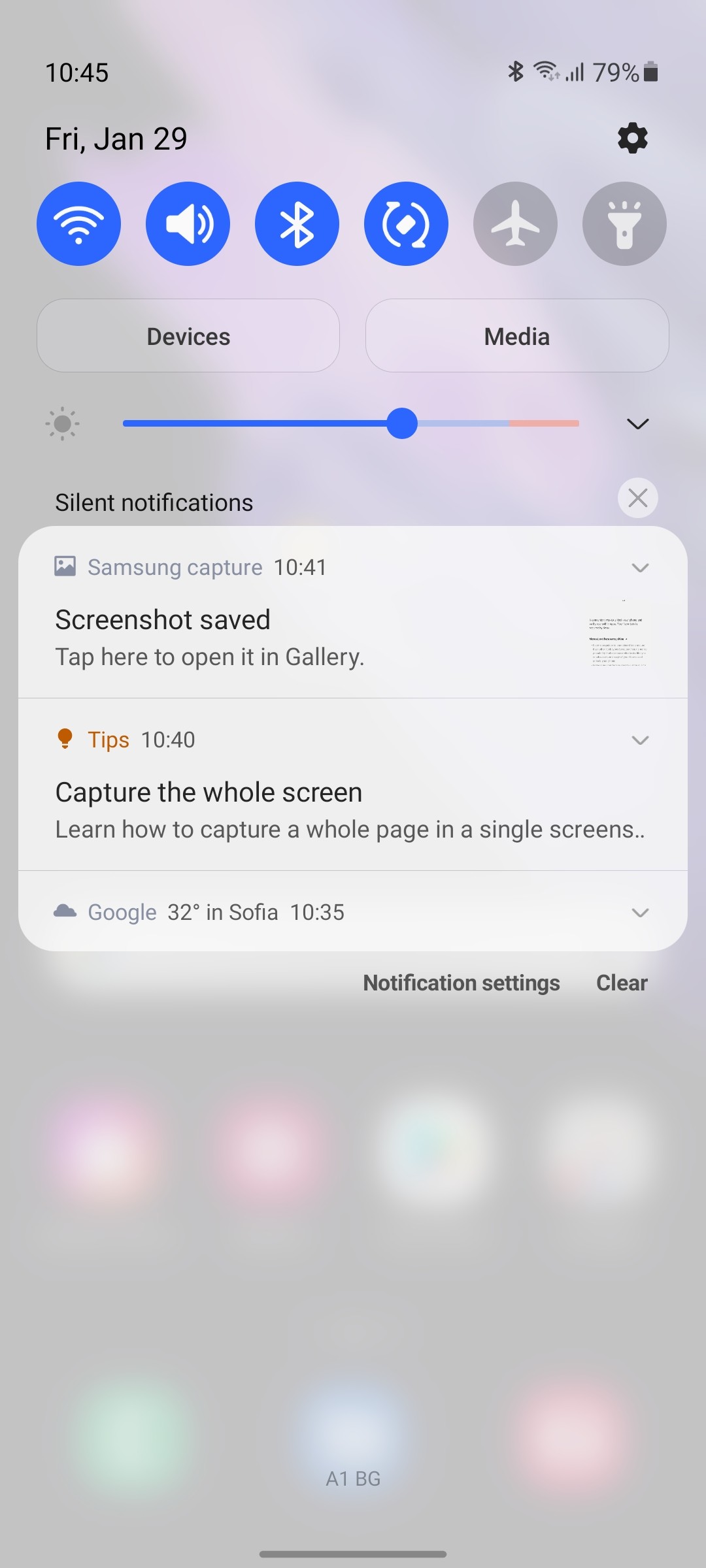Enable airplane mode
706x1568 pixels.
click(515, 223)
